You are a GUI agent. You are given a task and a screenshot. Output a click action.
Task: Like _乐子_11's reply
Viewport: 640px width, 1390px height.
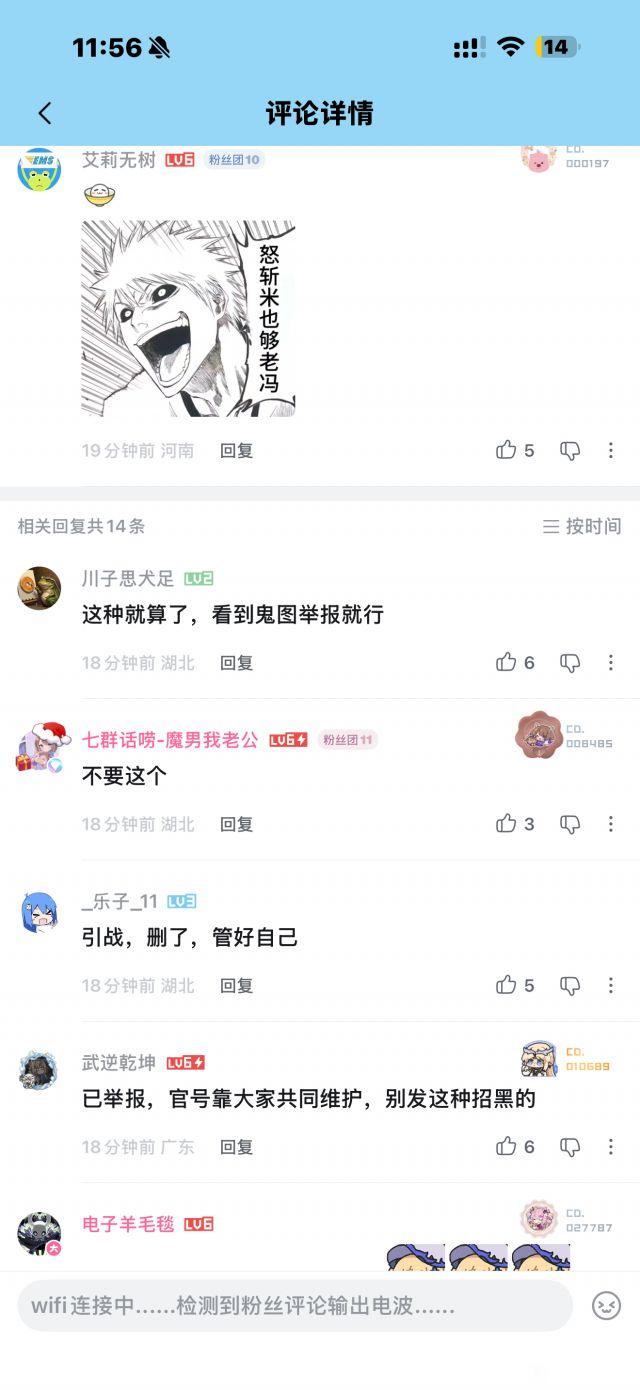507,985
